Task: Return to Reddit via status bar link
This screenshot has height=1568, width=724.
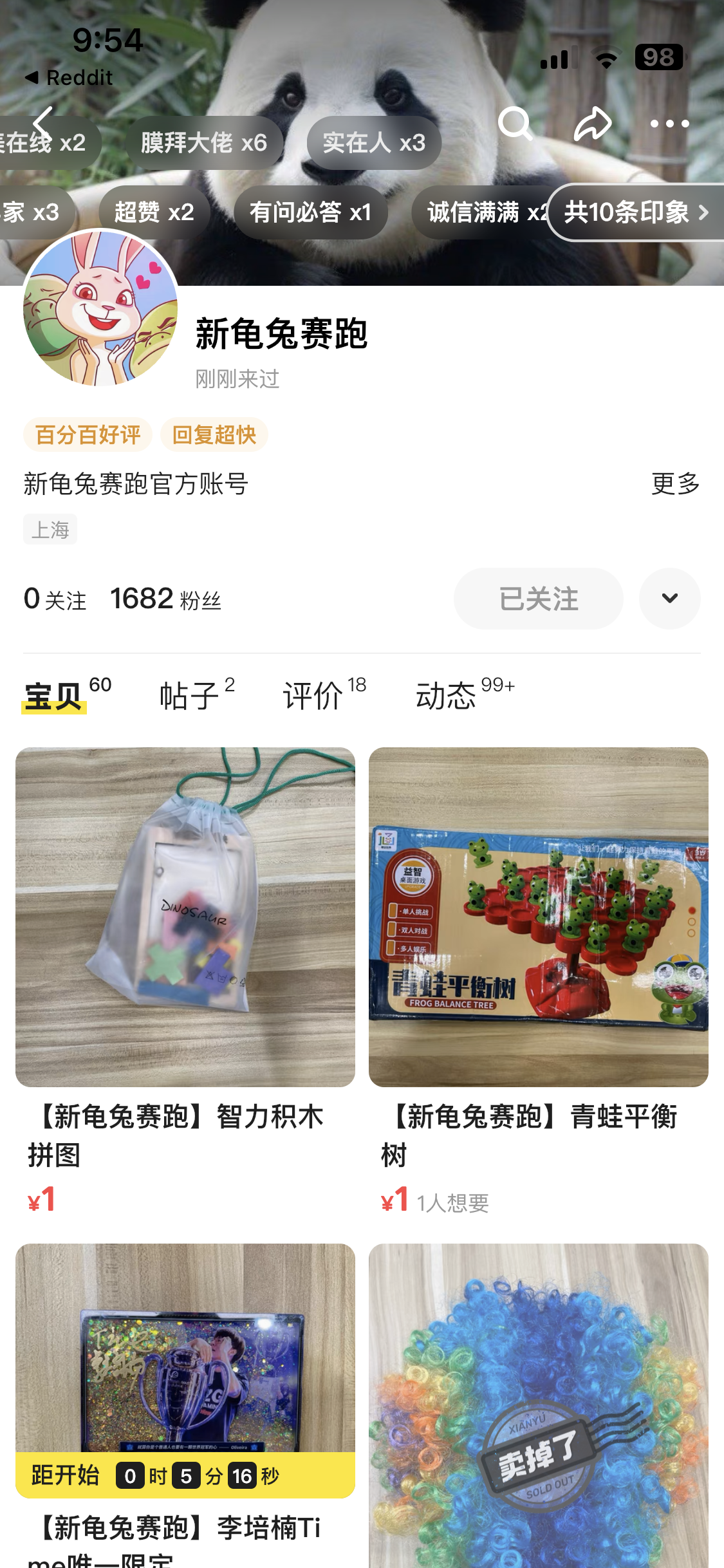Action: coord(69,78)
